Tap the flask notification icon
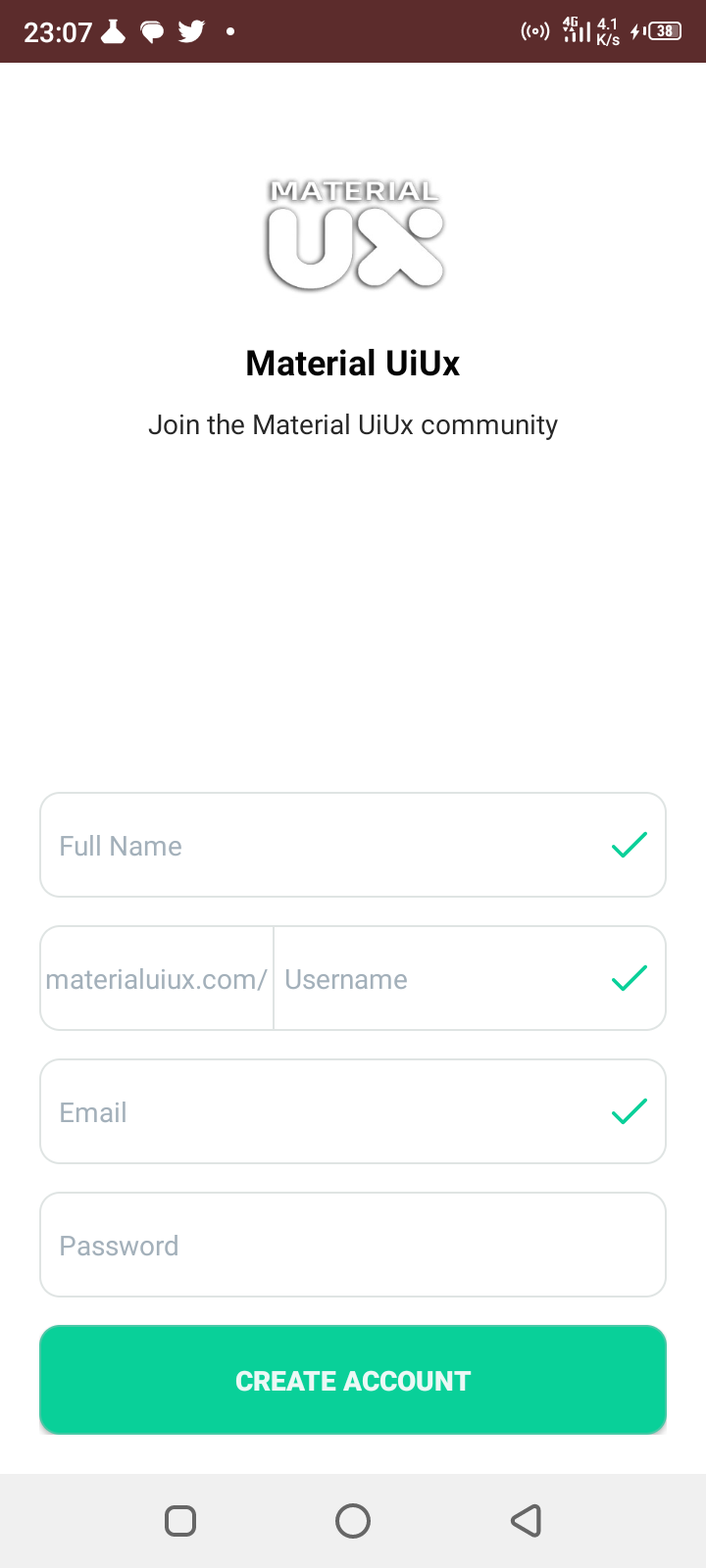 (113, 30)
